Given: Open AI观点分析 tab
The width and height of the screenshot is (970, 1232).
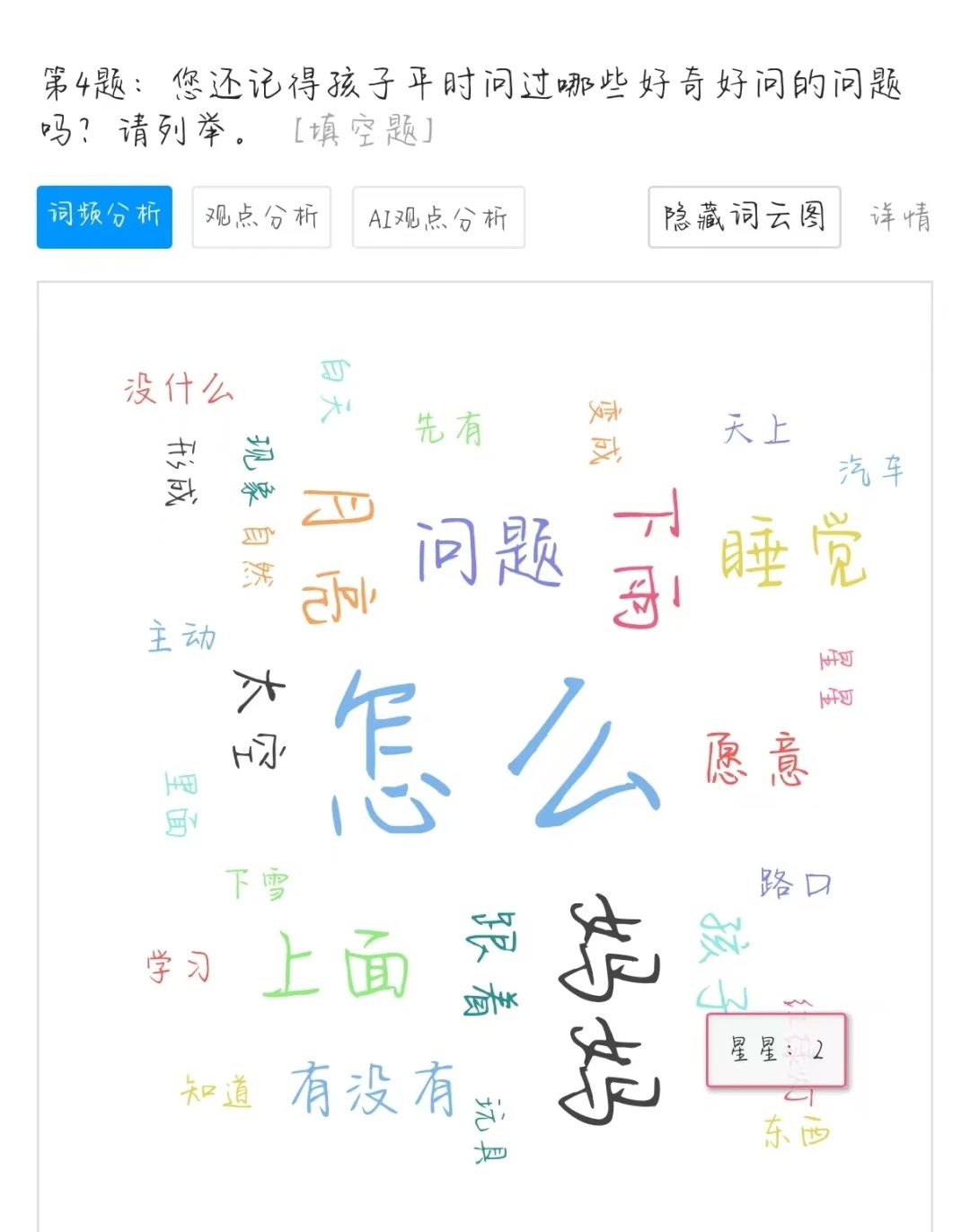Looking at the screenshot, I should click(438, 217).
